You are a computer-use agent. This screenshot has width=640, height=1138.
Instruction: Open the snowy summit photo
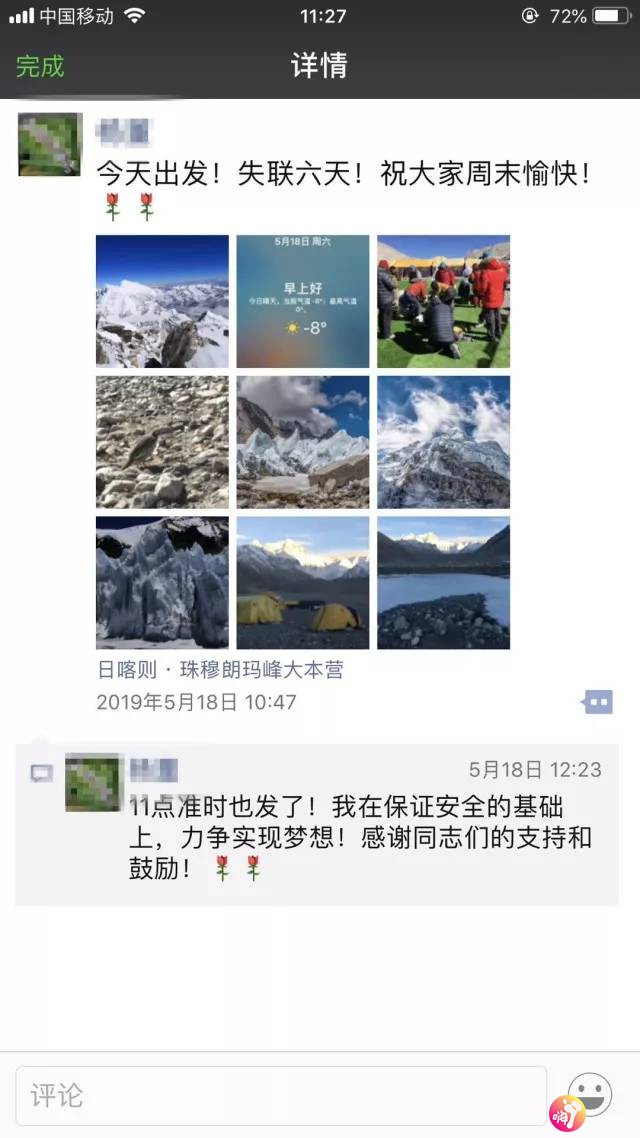click(x=162, y=301)
